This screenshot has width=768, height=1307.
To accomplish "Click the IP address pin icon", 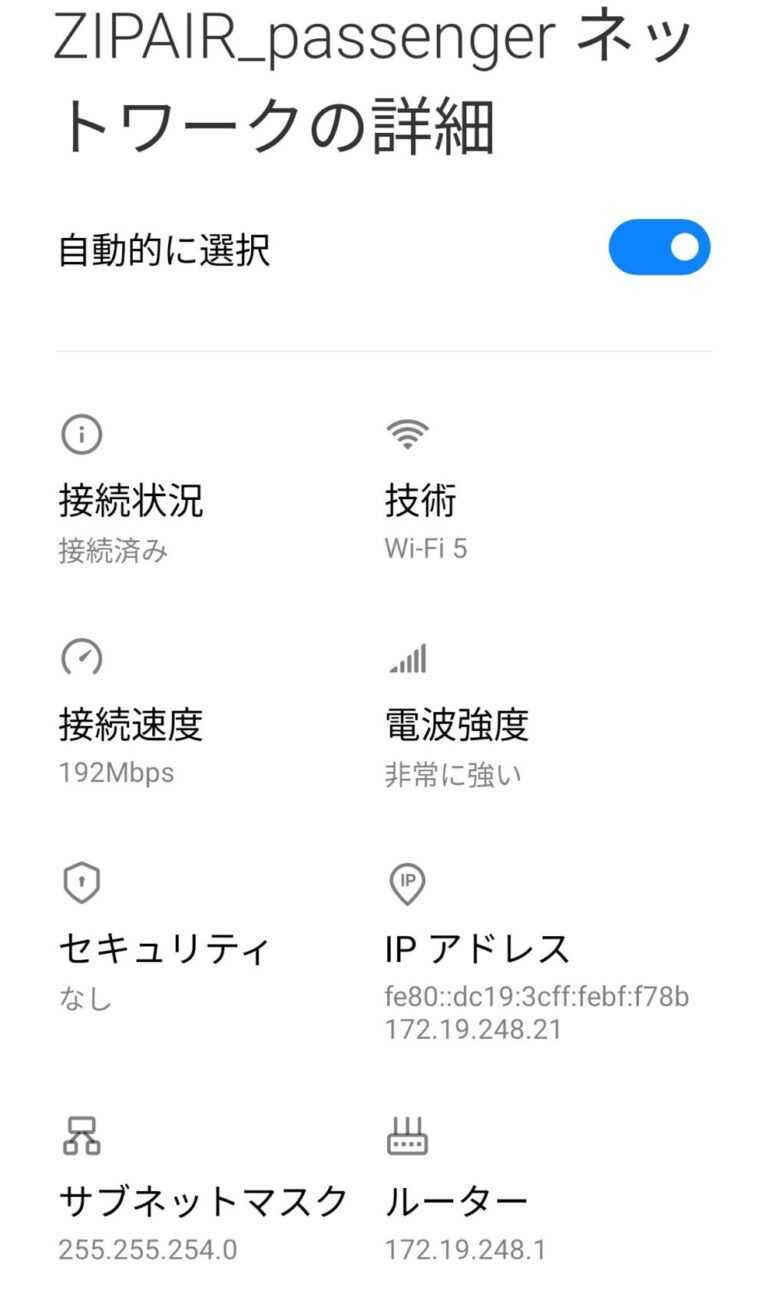I will pos(408,882).
